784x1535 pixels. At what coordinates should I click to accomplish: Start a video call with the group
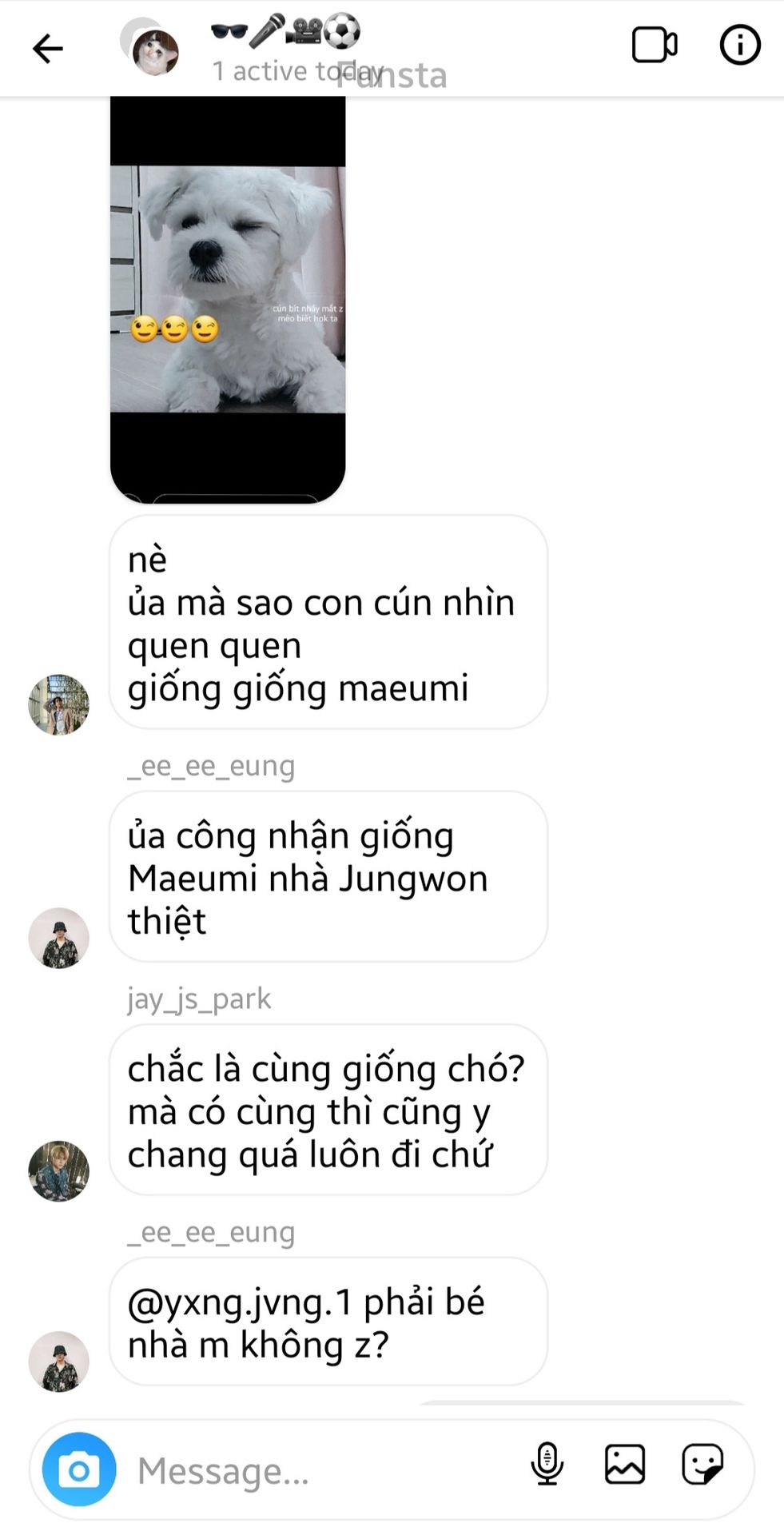[655, 46]
